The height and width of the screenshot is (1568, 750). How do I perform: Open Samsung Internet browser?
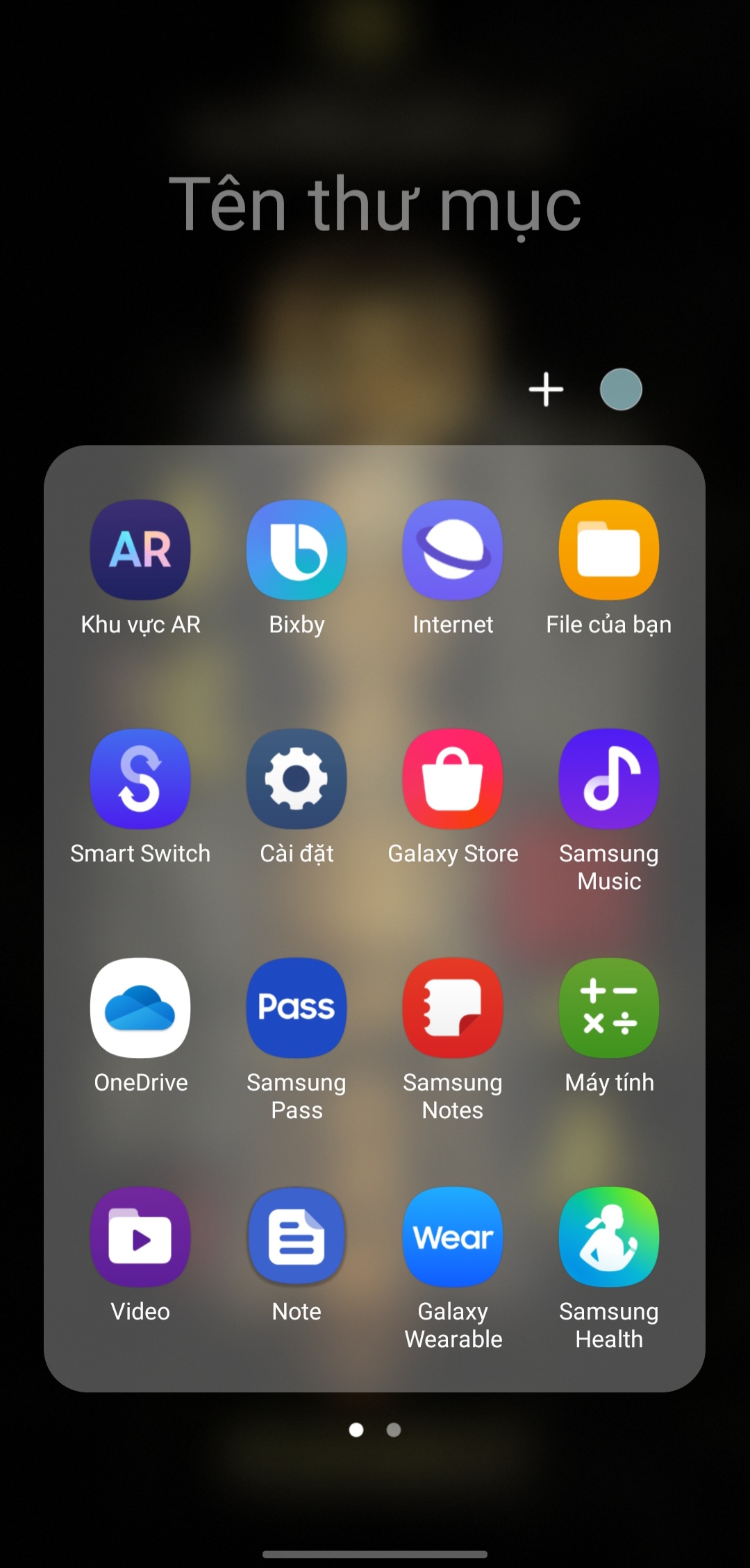pos(453,550)
